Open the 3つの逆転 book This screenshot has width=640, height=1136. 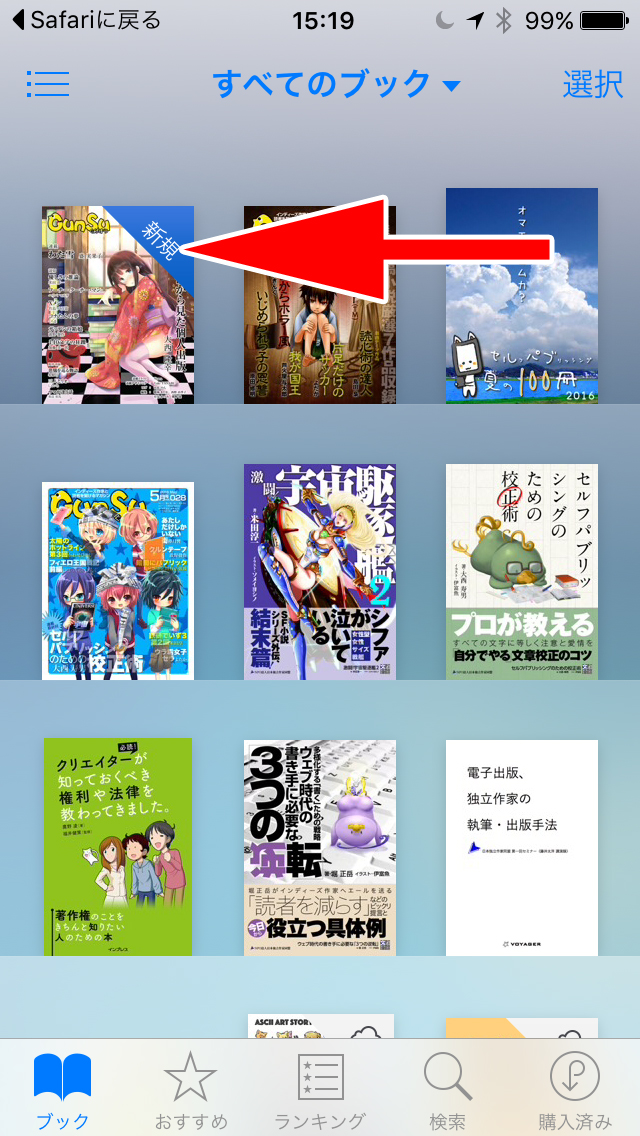click(320, 848)
